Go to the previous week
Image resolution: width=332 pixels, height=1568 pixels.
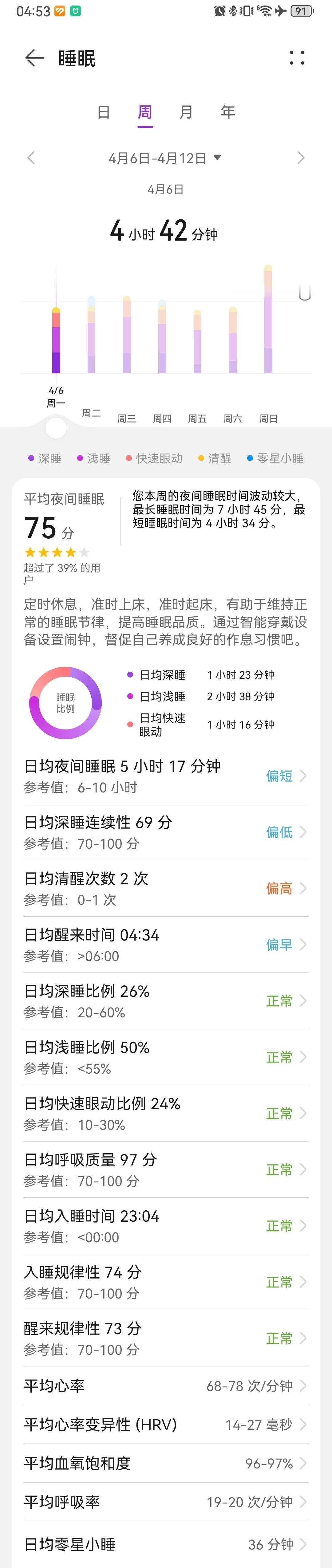pyautogui.click(x=31, y=158)
